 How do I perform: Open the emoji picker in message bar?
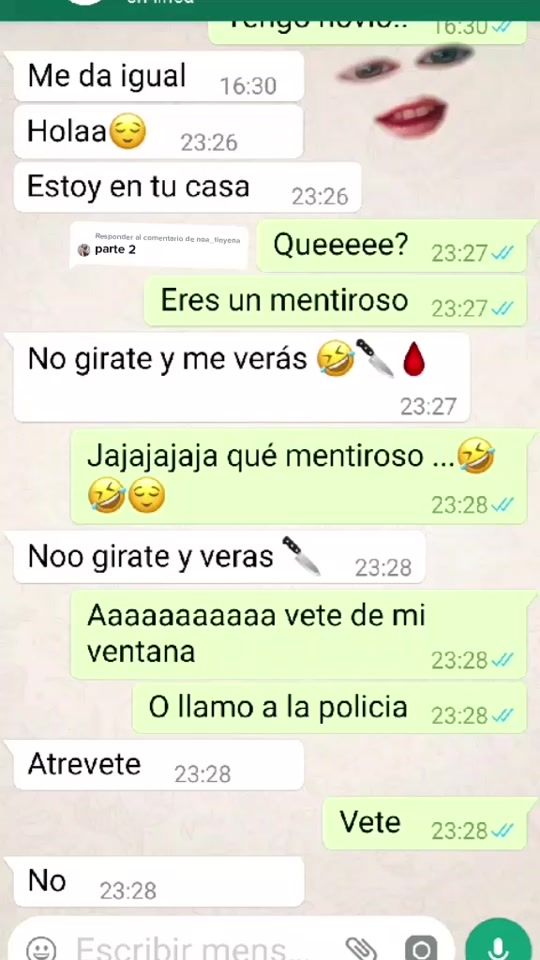coord(41,948)
